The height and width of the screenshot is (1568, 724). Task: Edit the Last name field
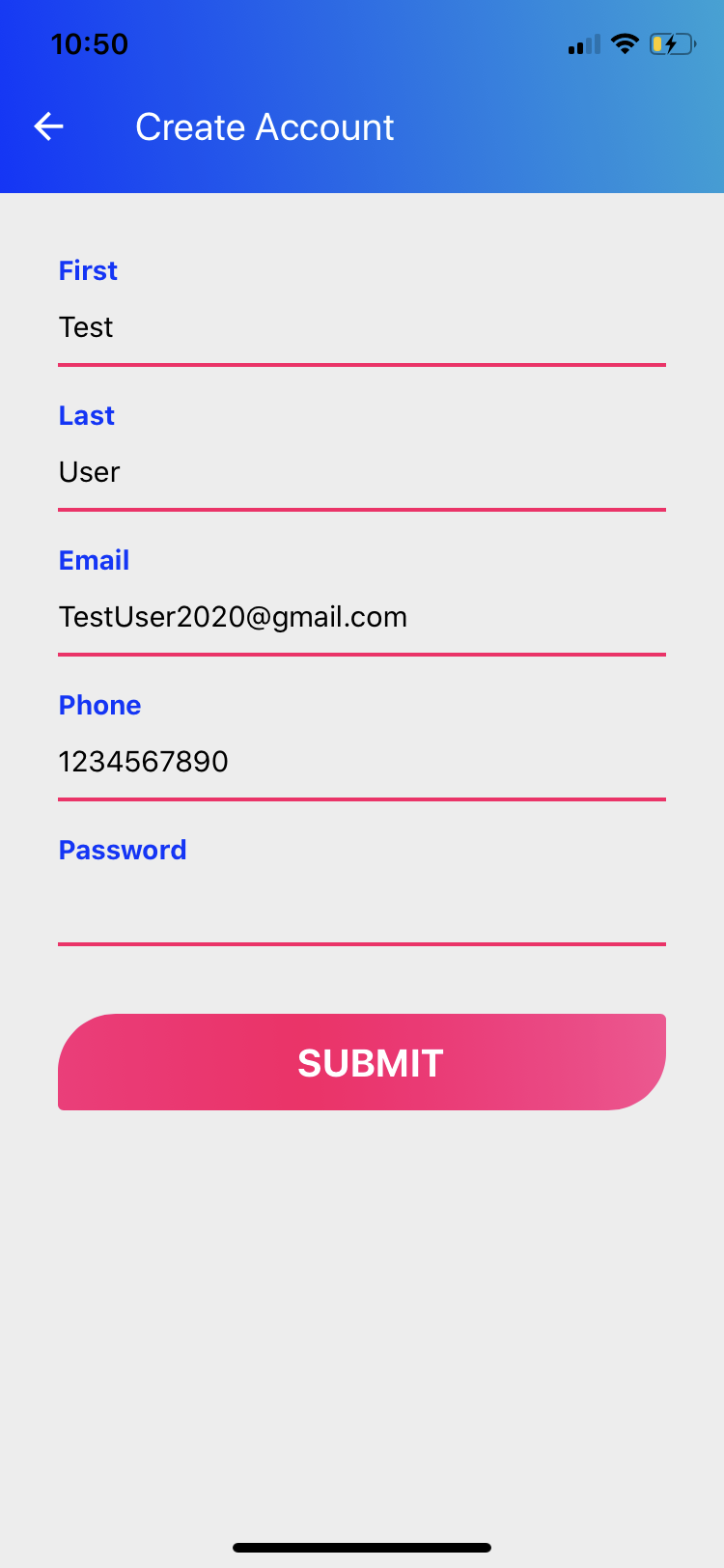pos(362,472)
